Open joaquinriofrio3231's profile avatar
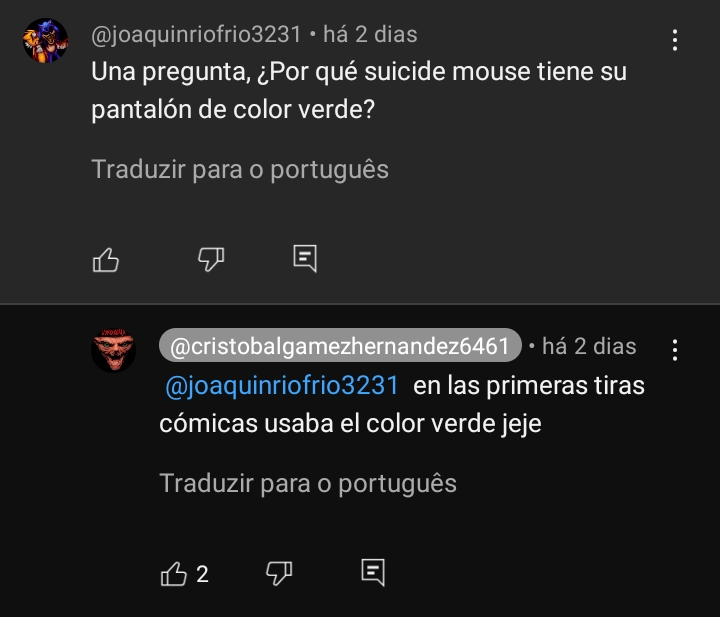720x617 pixels. point(45,41)
